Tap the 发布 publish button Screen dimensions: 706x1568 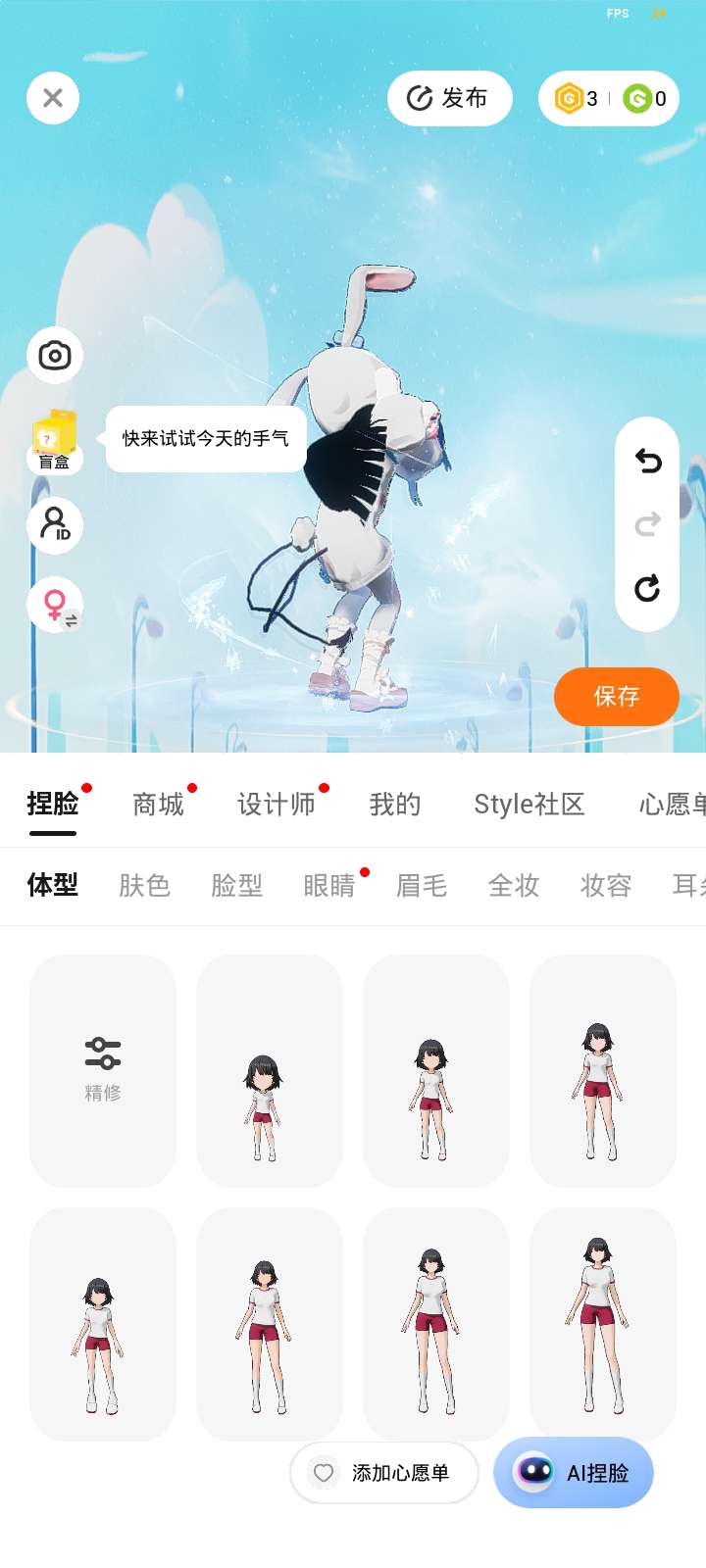click(449, 98)
